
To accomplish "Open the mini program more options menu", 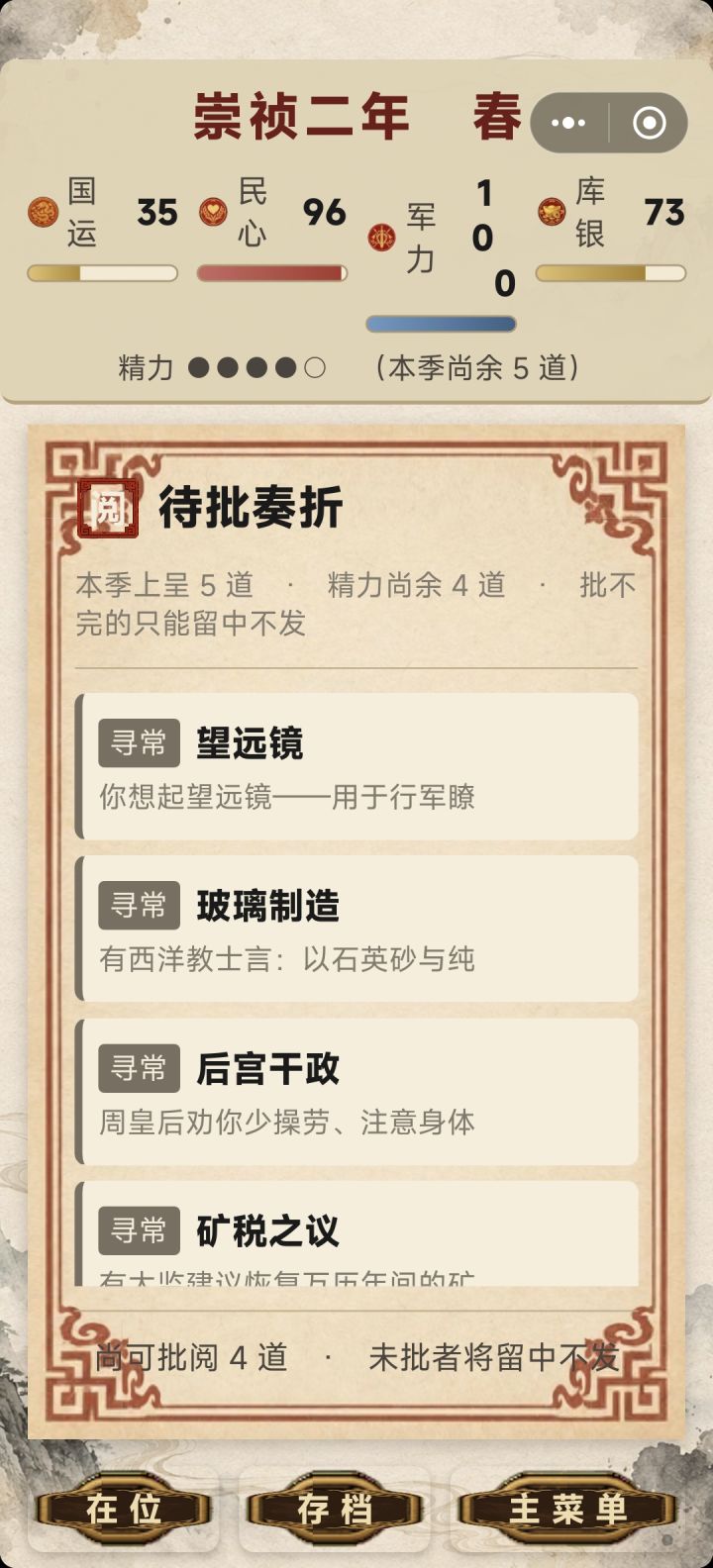I will 568,123.
